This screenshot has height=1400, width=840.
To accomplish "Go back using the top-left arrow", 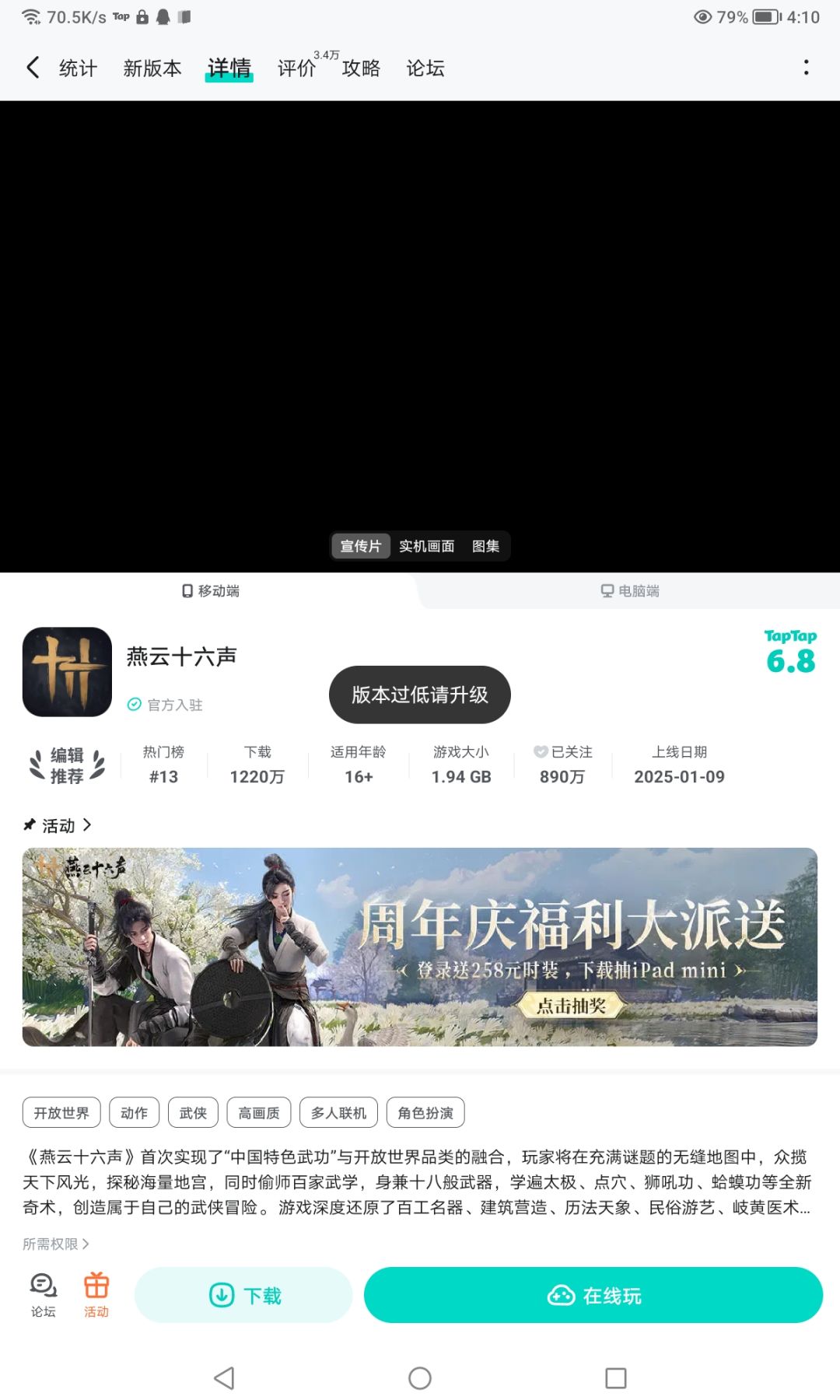I will click(33, 68).
